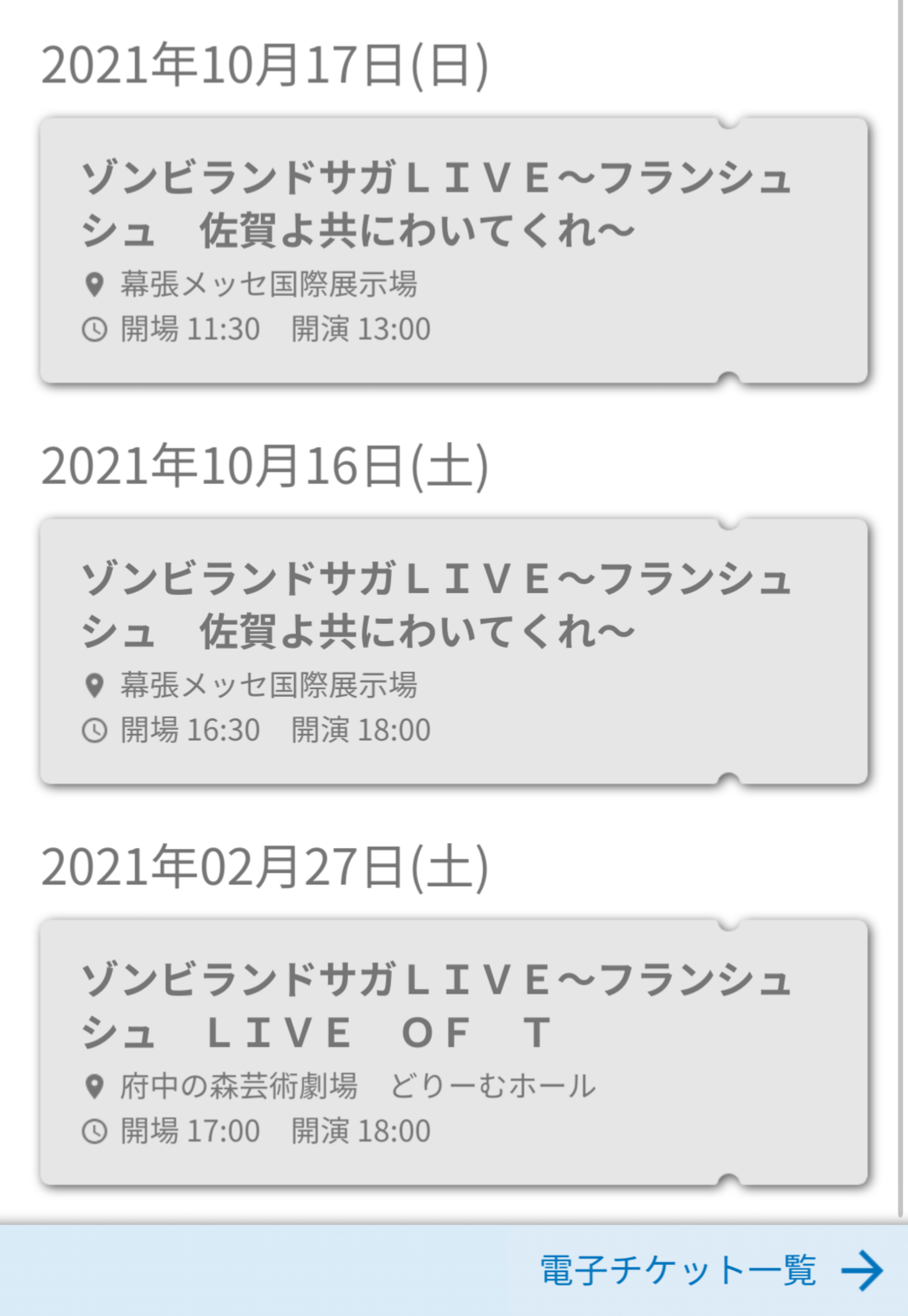Open the 2021年10月16日 Zombieland Saga LIVE ticket
Image resolution: width=908 pixels, height=1316 pixels.
[x=453, y=651]
